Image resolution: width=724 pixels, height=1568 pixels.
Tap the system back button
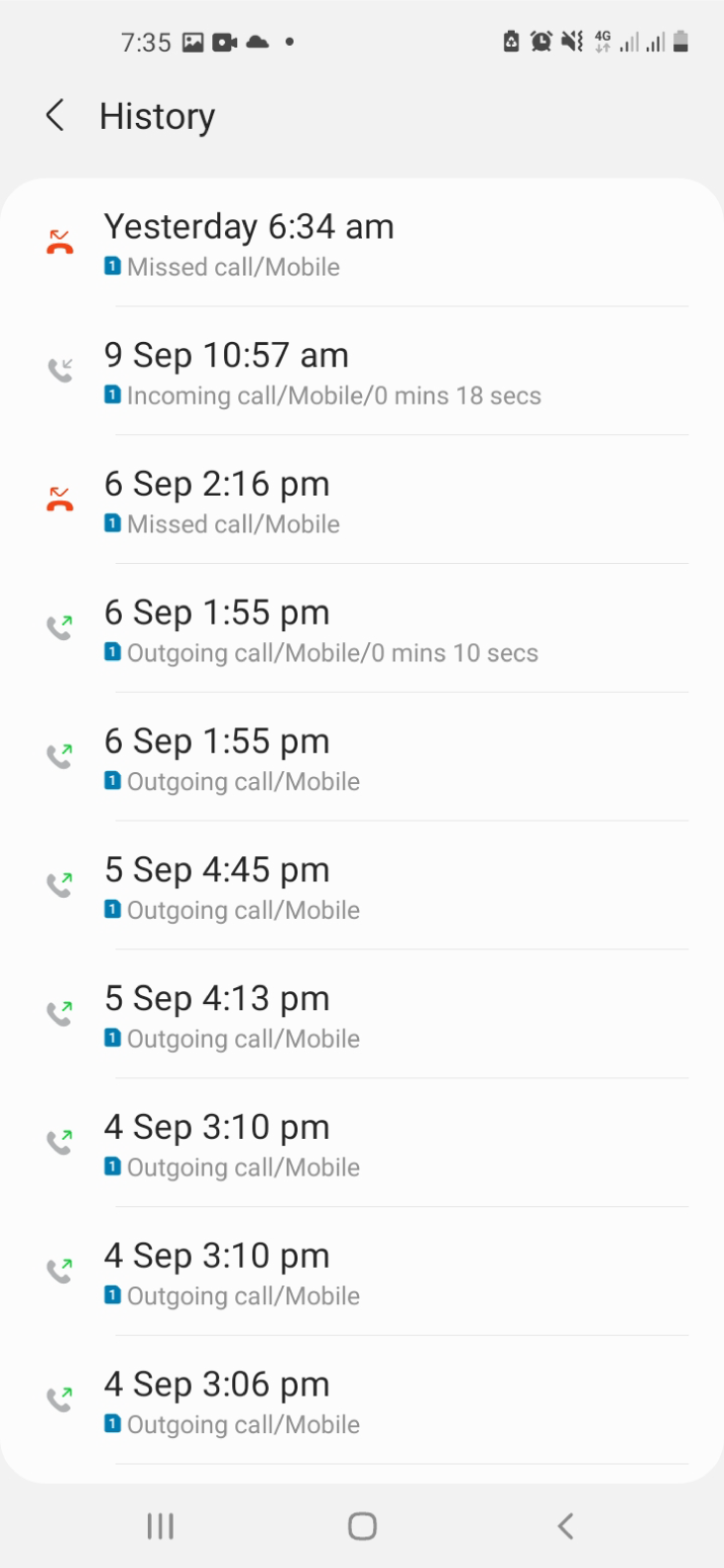[565, 1526]
